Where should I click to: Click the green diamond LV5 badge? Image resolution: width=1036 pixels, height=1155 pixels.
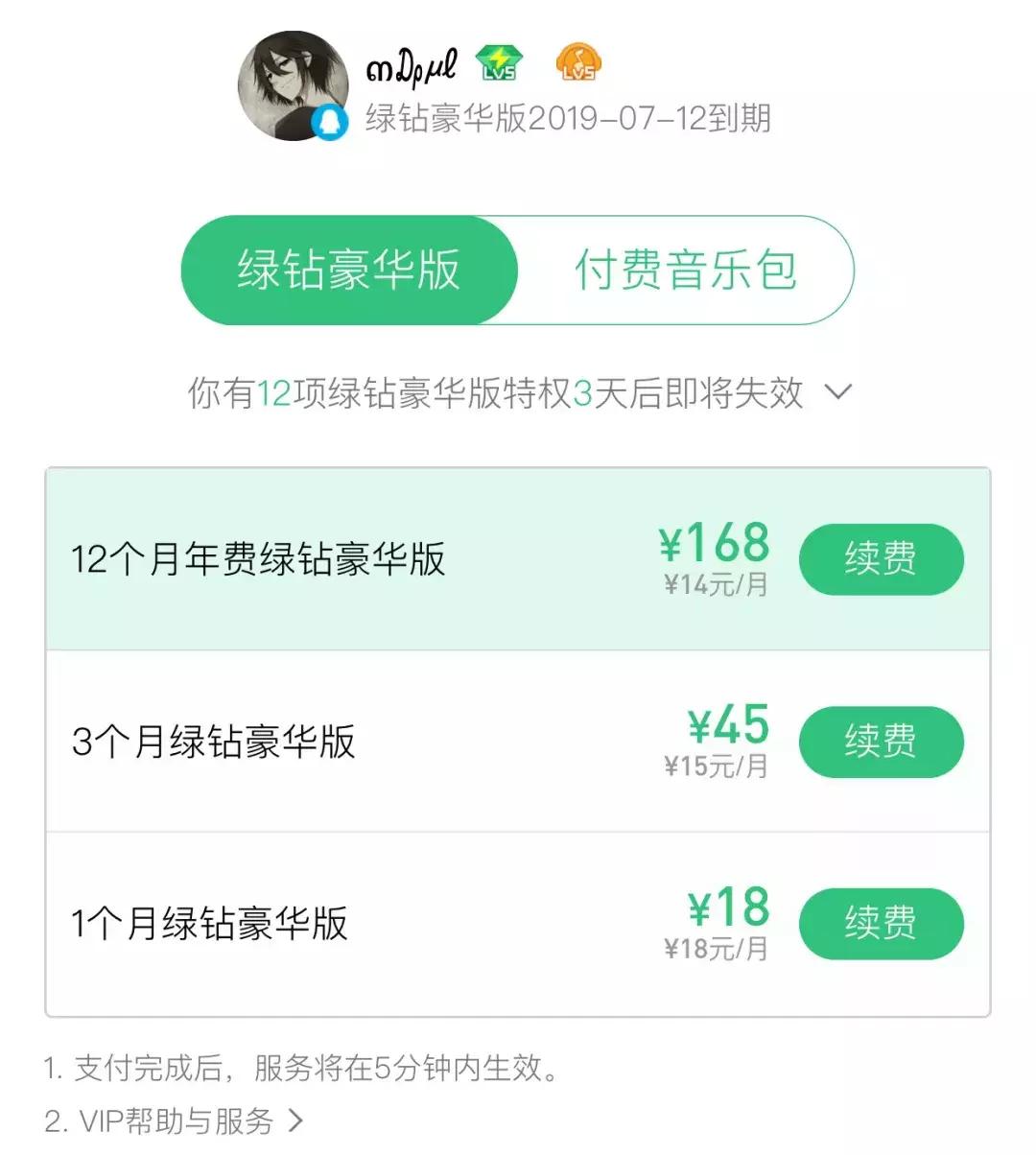(x=497, y=62)
